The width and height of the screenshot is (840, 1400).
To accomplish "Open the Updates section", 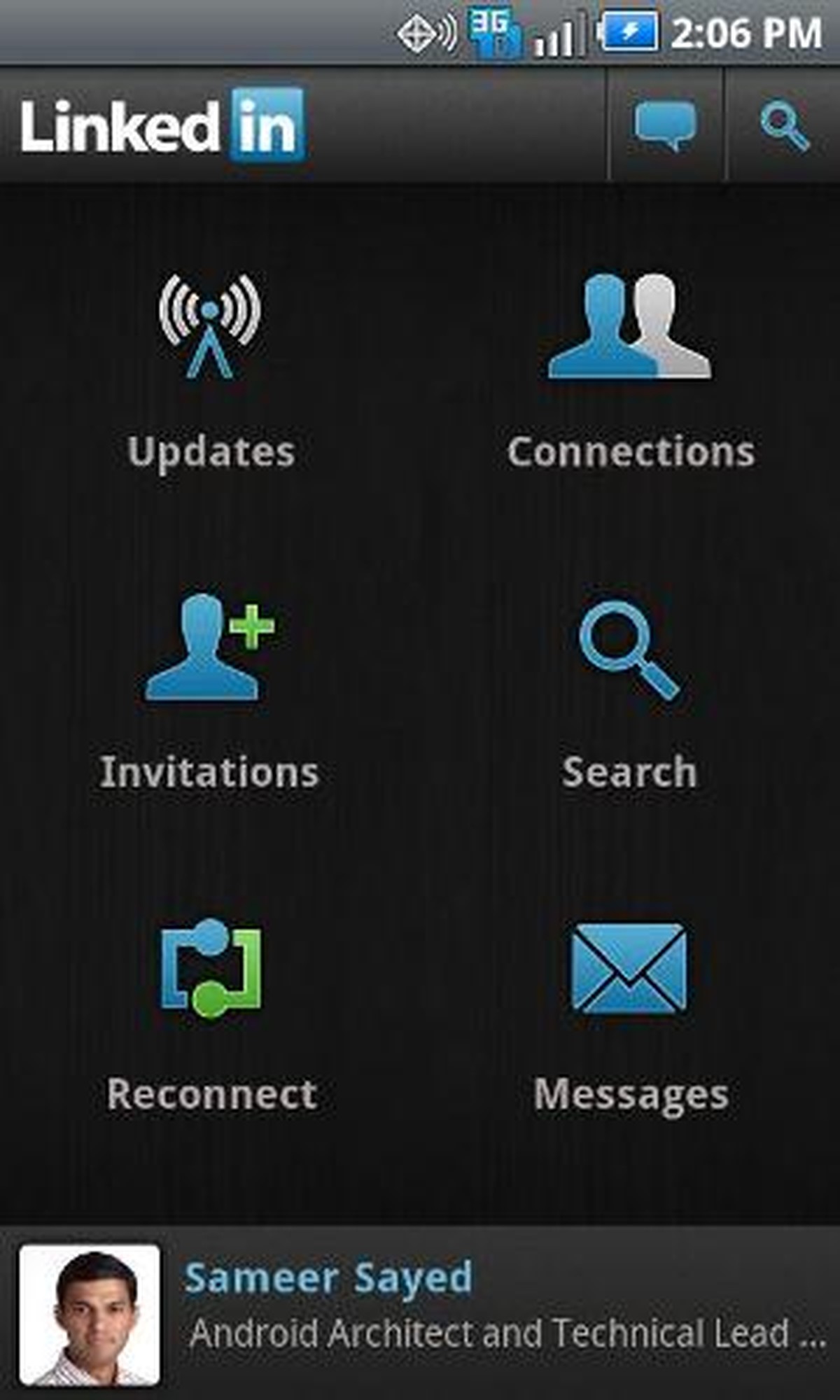I will 210,371.
